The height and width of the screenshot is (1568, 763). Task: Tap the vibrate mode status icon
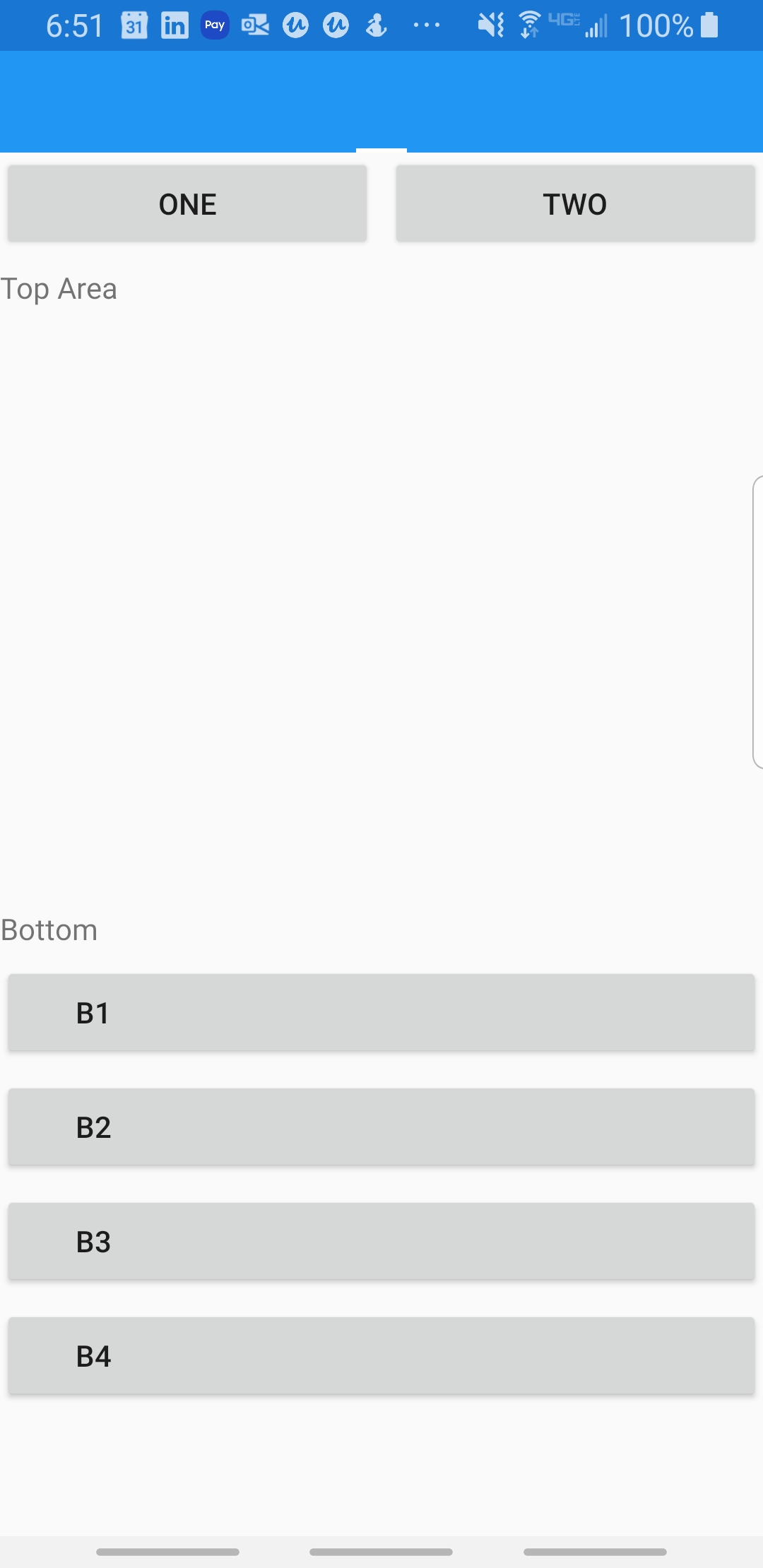coord(489,25)
